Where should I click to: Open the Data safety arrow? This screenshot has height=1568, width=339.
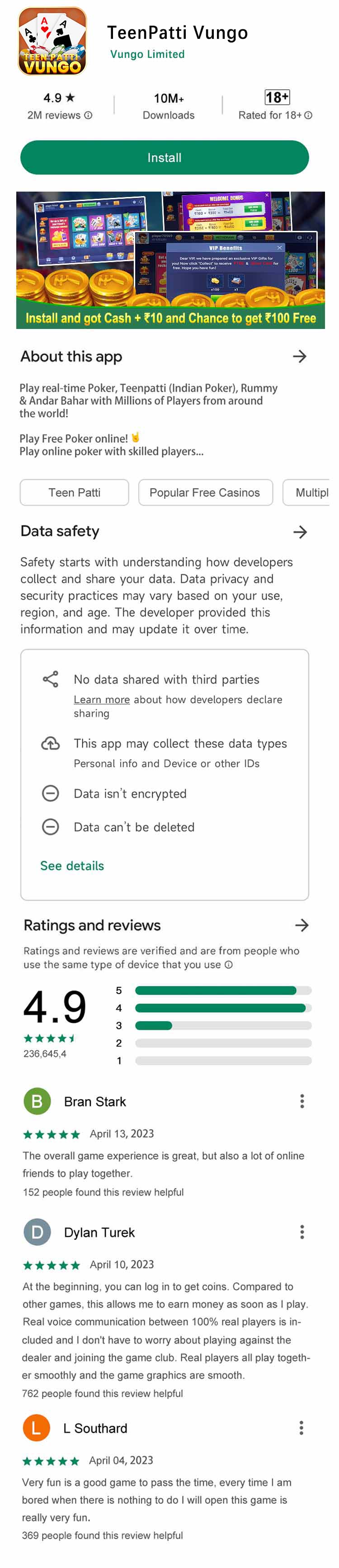pos(299,532)
